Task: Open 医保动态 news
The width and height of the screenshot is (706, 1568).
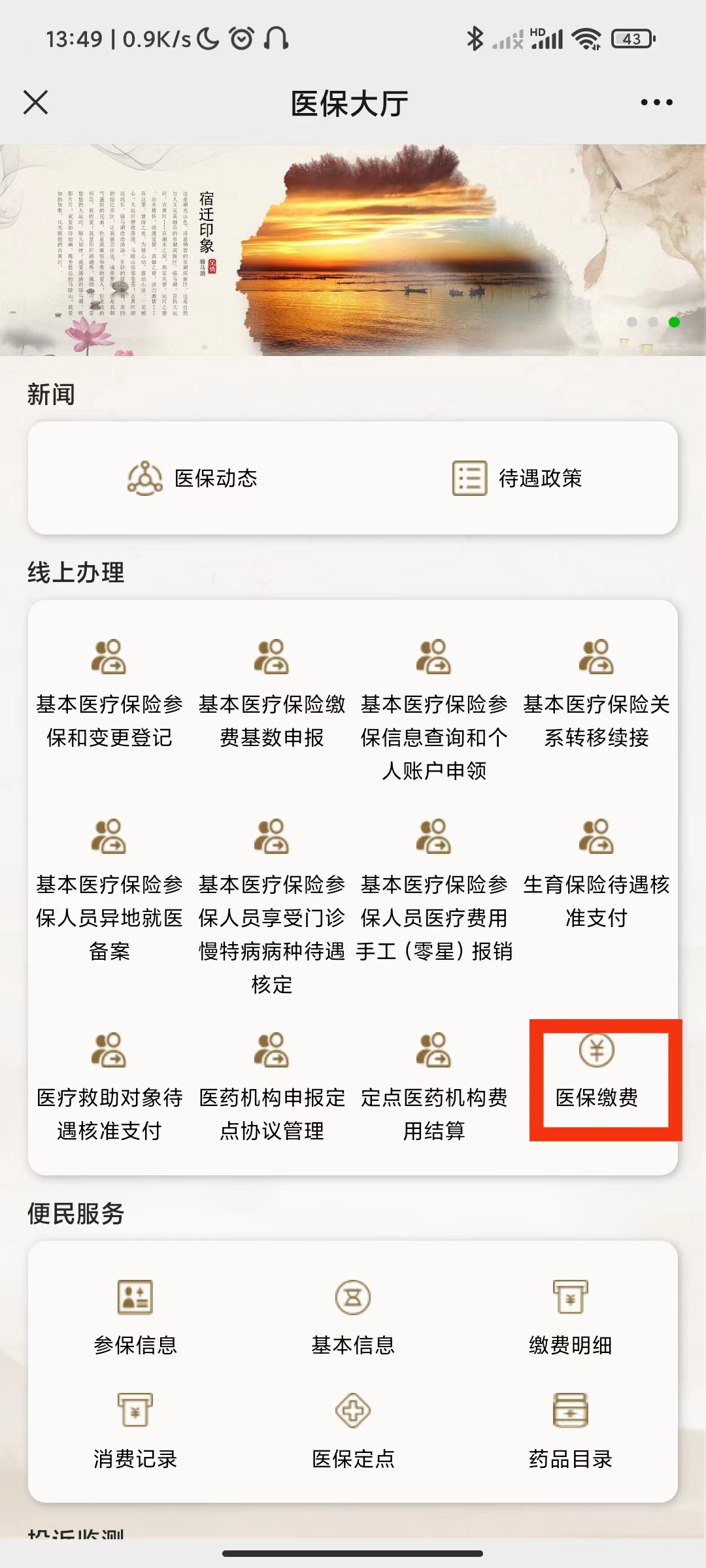Action: (192, 478)
